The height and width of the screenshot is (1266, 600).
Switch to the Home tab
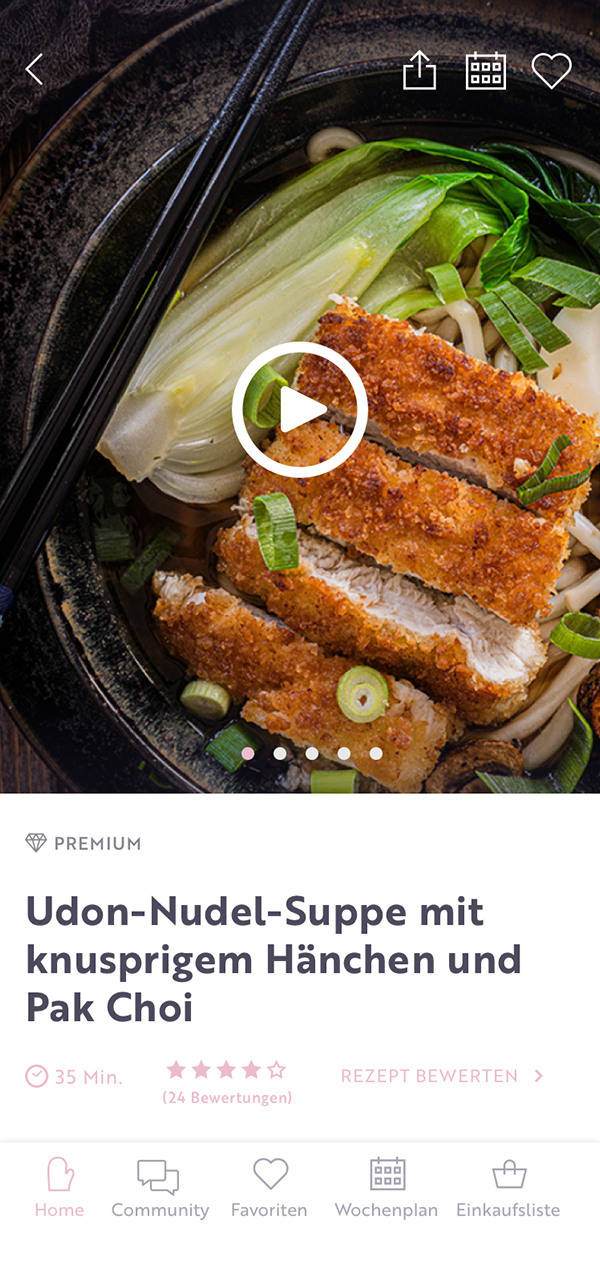pos(60,1188)
